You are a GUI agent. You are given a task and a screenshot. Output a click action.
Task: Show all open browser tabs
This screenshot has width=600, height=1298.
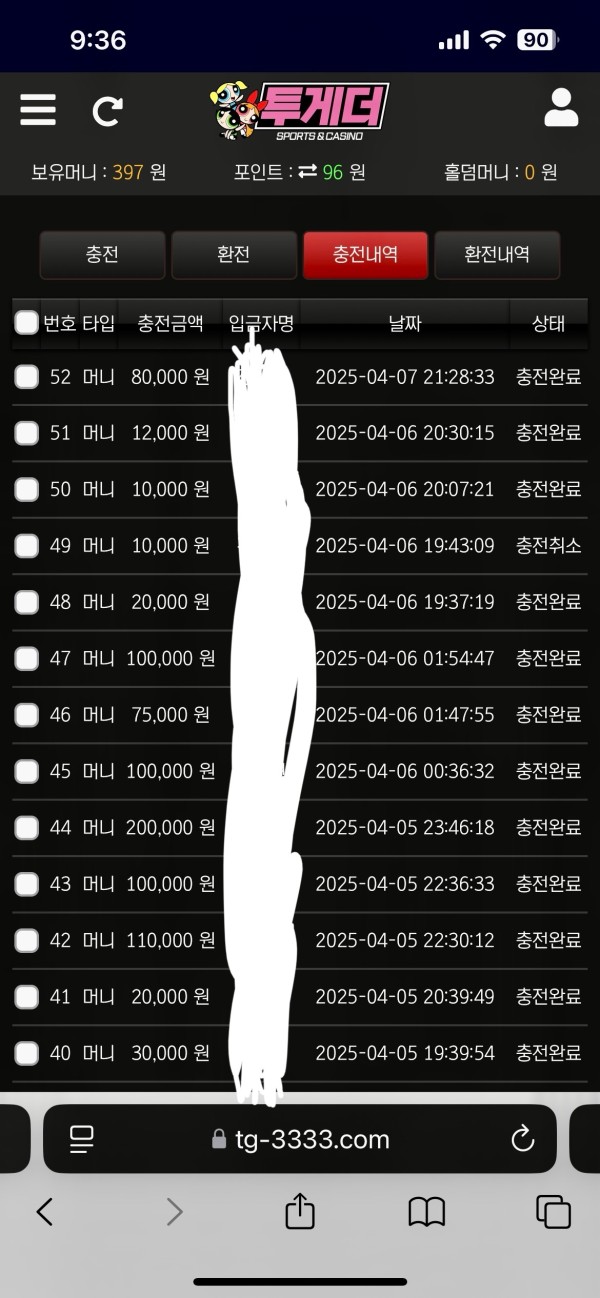coord(553,1213)
